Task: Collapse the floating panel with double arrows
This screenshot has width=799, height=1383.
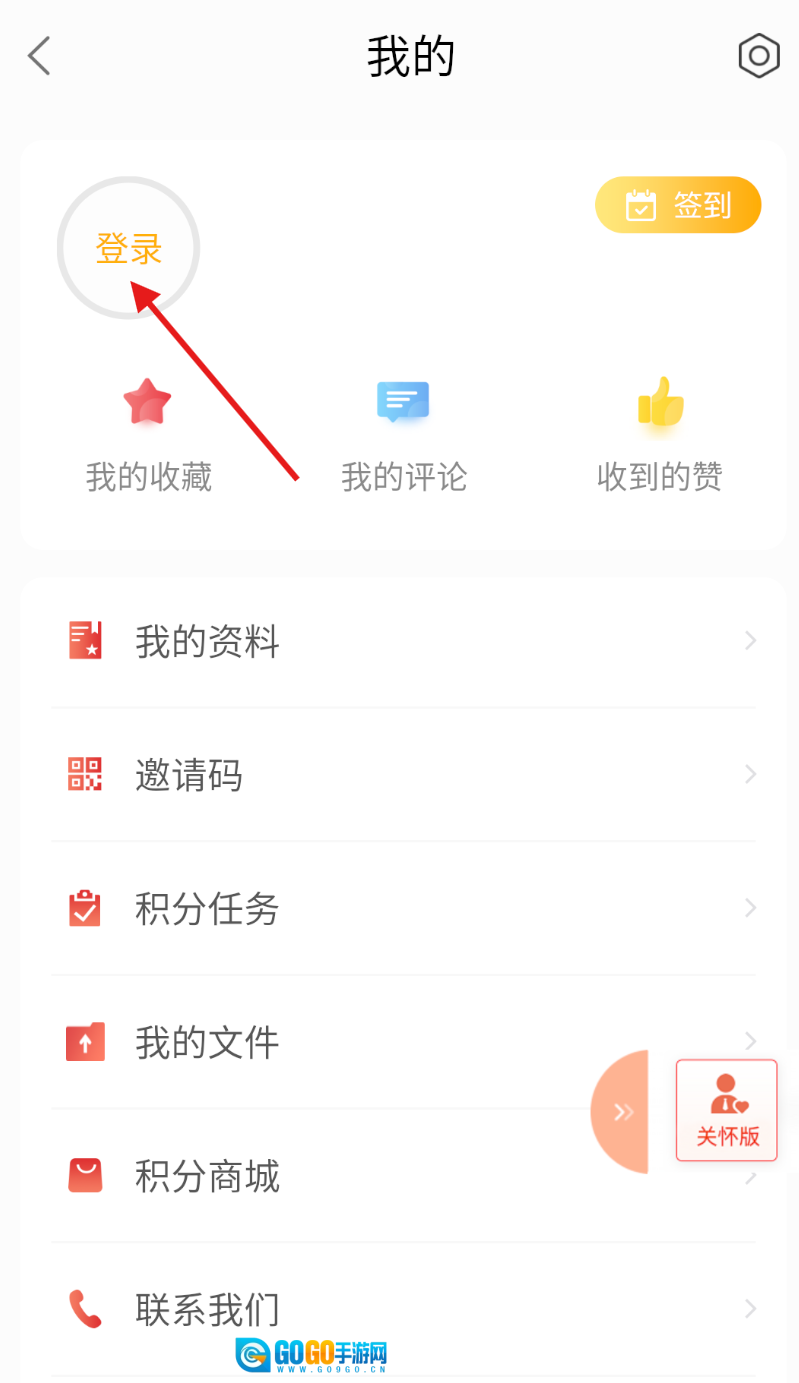Action: pyautogui.click(x=623, y=1112)
